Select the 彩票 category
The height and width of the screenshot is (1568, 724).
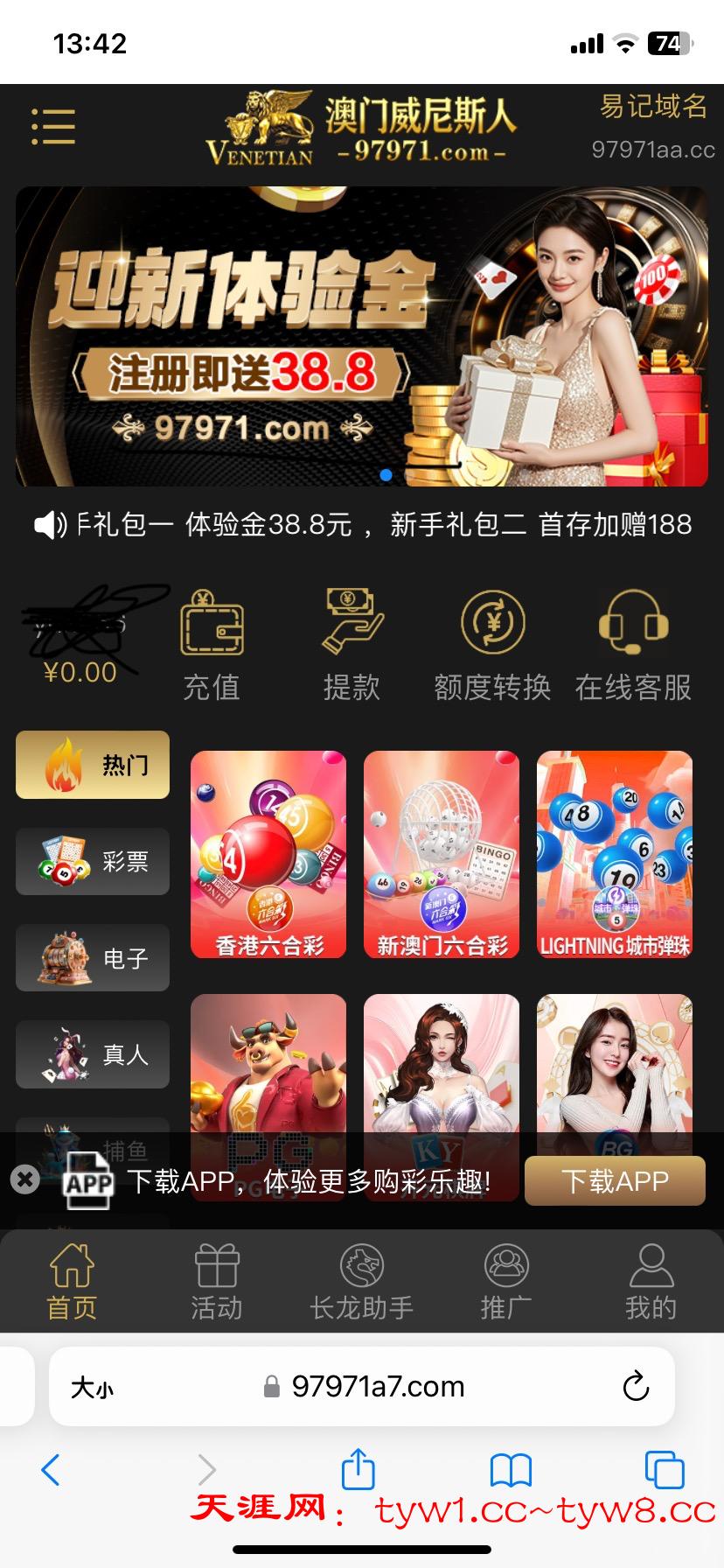(93, 862)
